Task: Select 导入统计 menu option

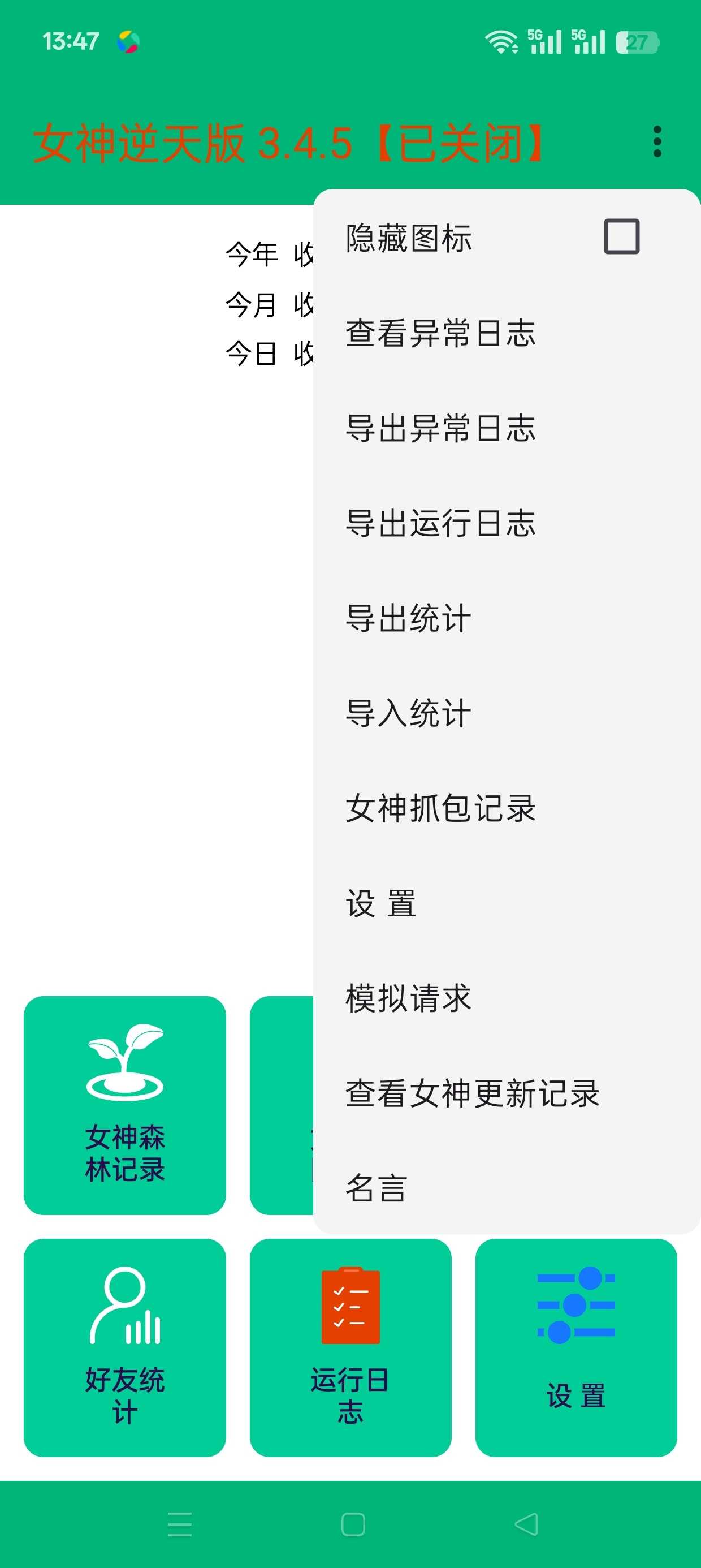Action: pos(507,713)
